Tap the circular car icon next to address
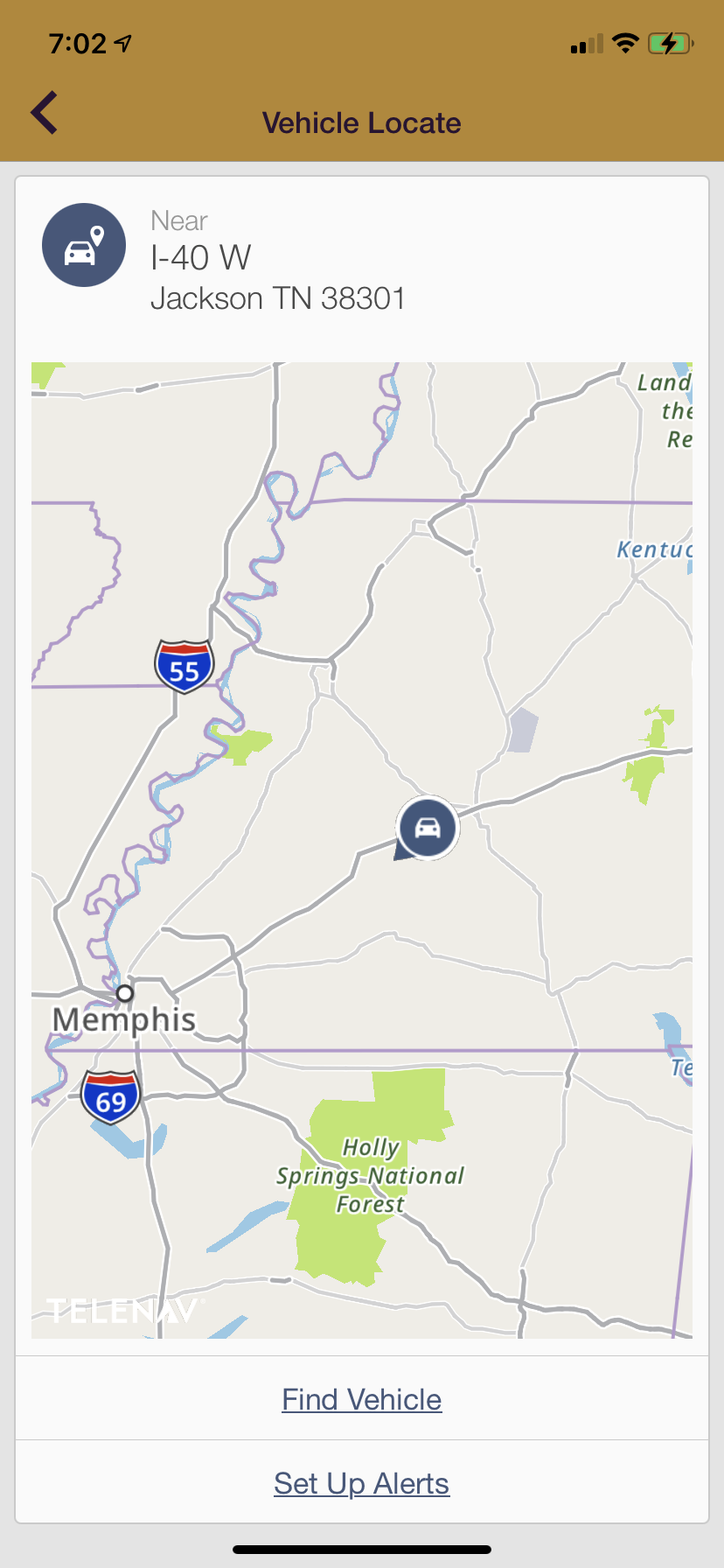This screenshot has height=1568, width=724. point(84,245)
